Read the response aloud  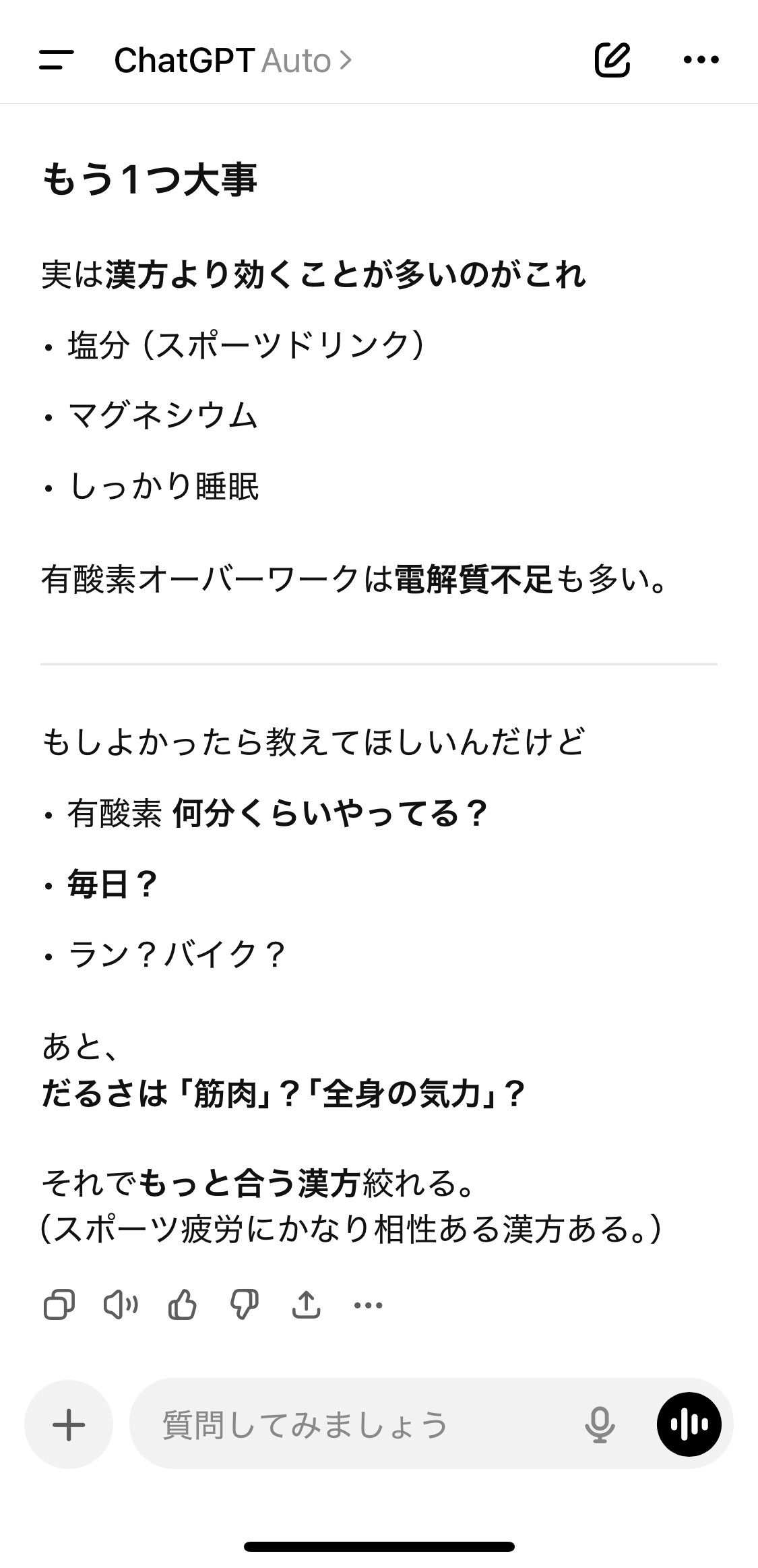tap(121, 1305)
